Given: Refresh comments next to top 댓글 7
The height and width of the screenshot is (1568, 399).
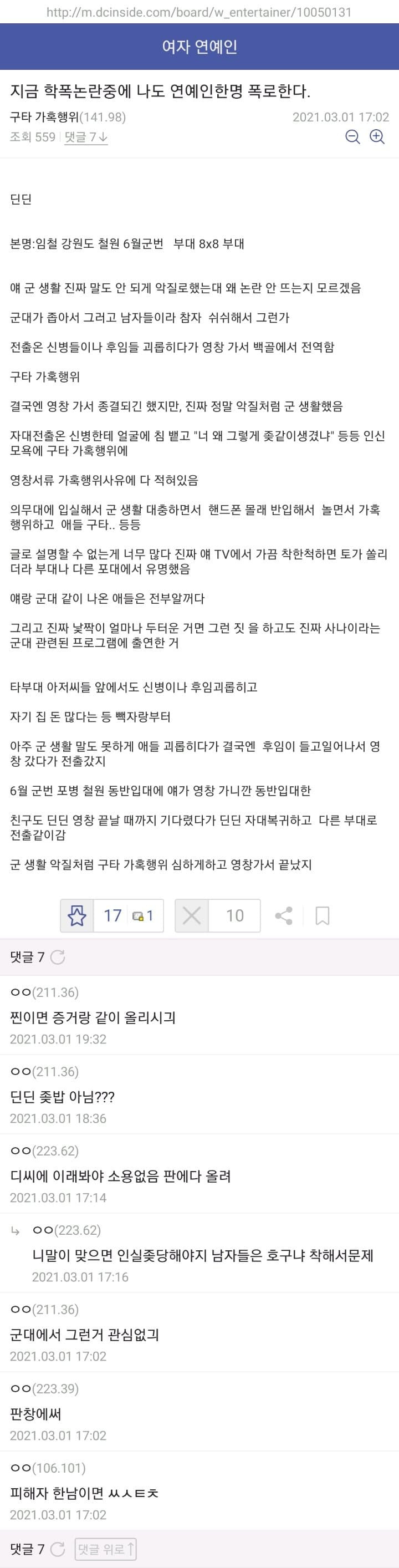Looking at the screenshot, I should [58, 957].
